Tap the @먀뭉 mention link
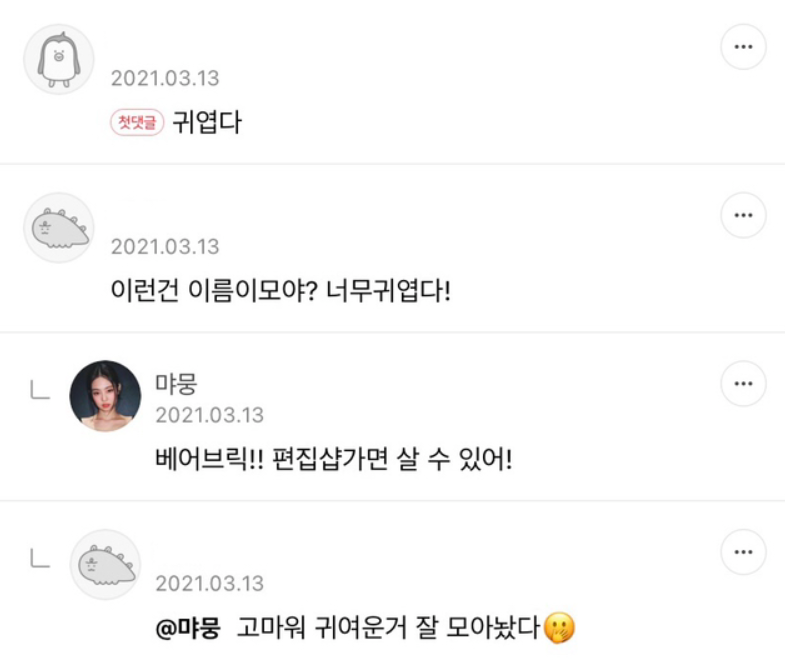This screenshot has width=785, height=672. point(188,627)
